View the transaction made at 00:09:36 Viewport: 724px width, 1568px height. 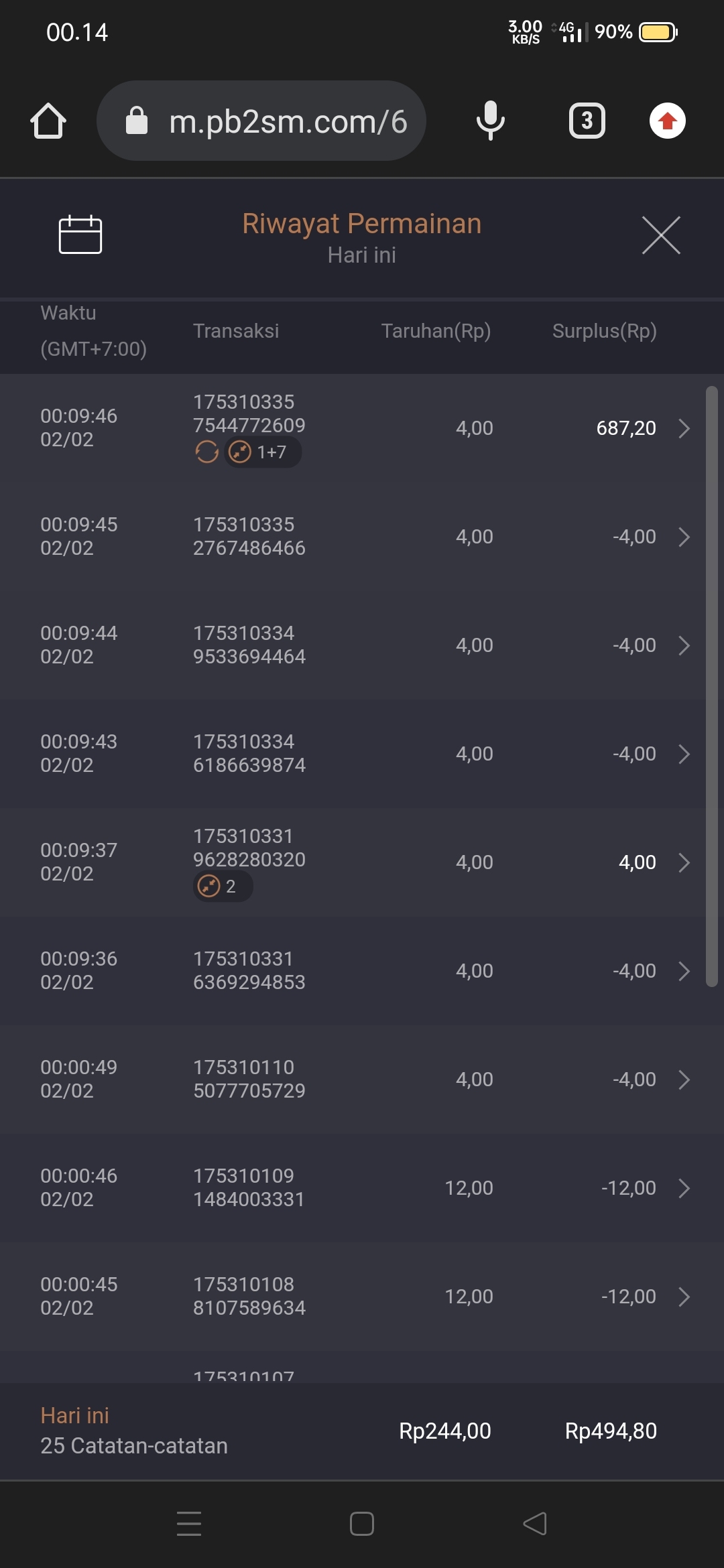pyautogui.click(x=362, y=971)
